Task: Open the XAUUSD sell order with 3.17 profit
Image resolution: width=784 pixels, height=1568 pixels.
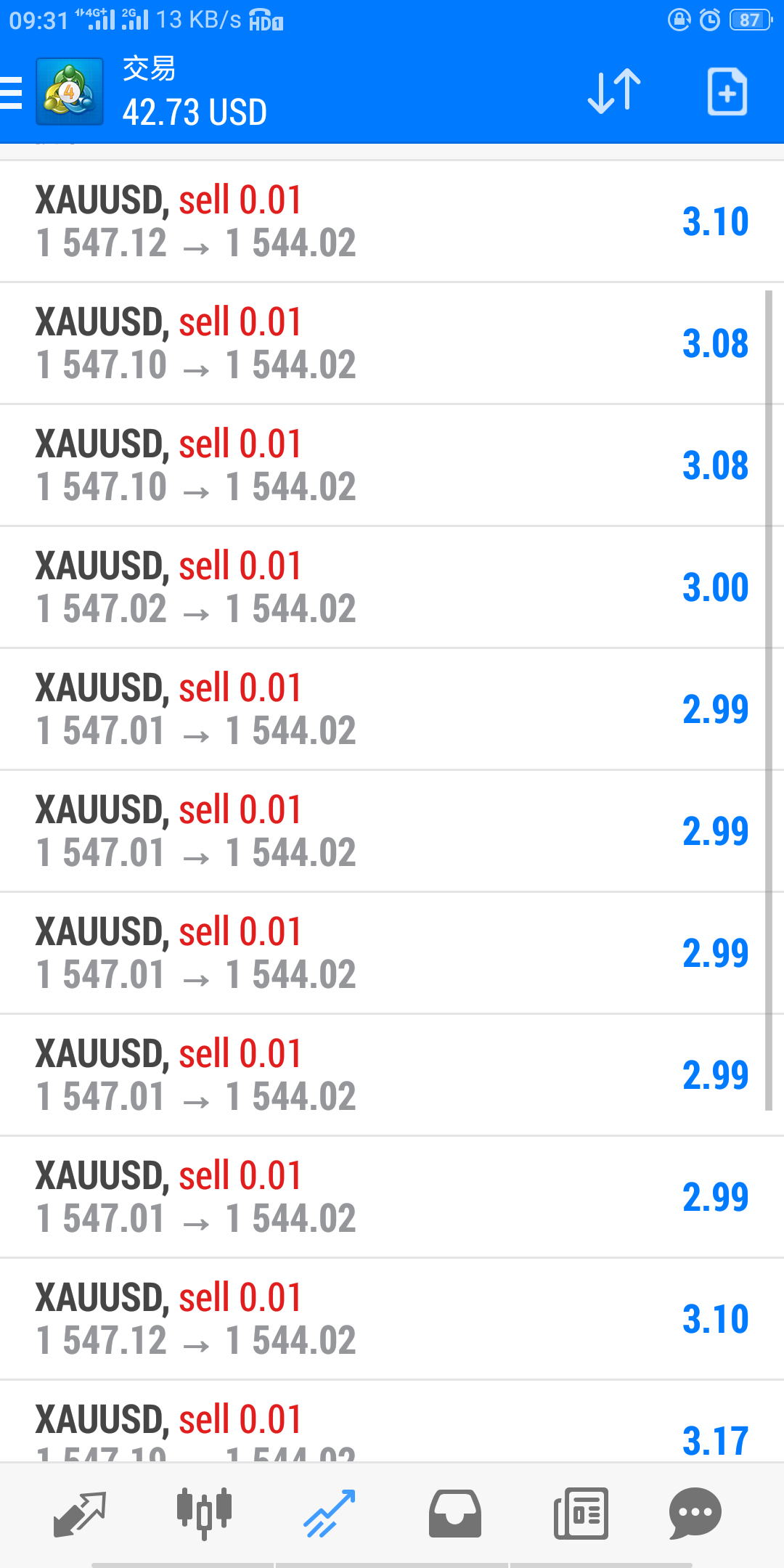Action: coord(392,1421)
